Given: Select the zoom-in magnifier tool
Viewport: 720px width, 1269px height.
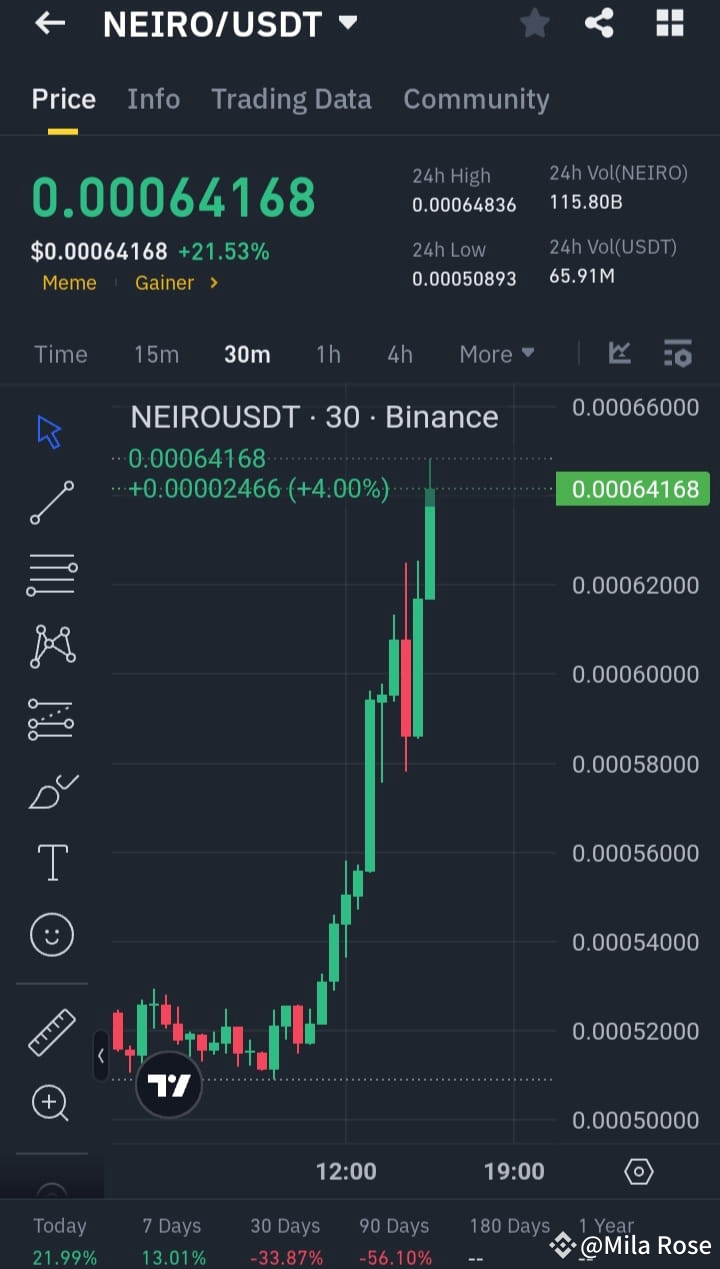Looking at the screenshot, I should 51,1103.
